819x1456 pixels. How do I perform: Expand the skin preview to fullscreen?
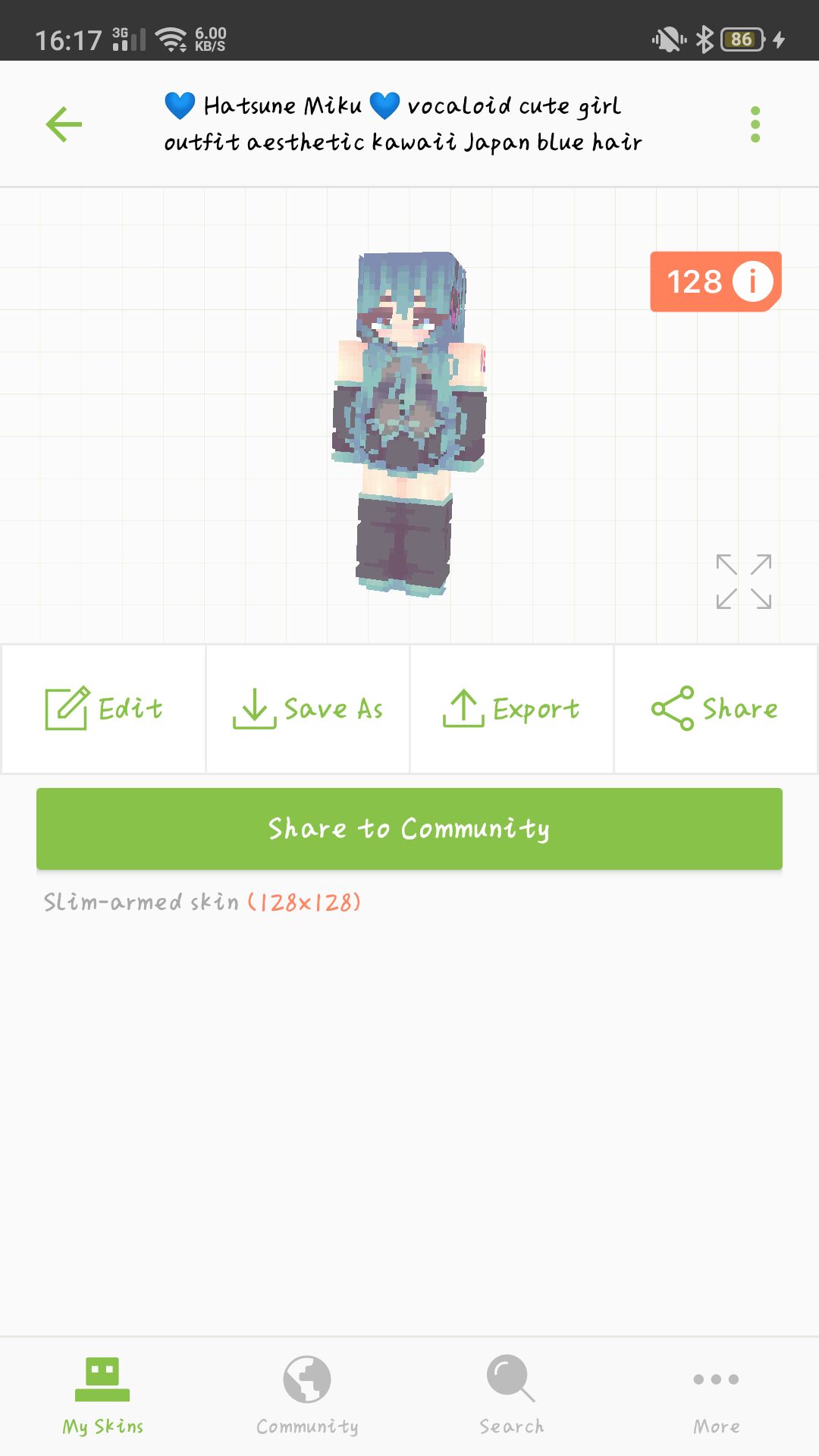coord(743,582)
